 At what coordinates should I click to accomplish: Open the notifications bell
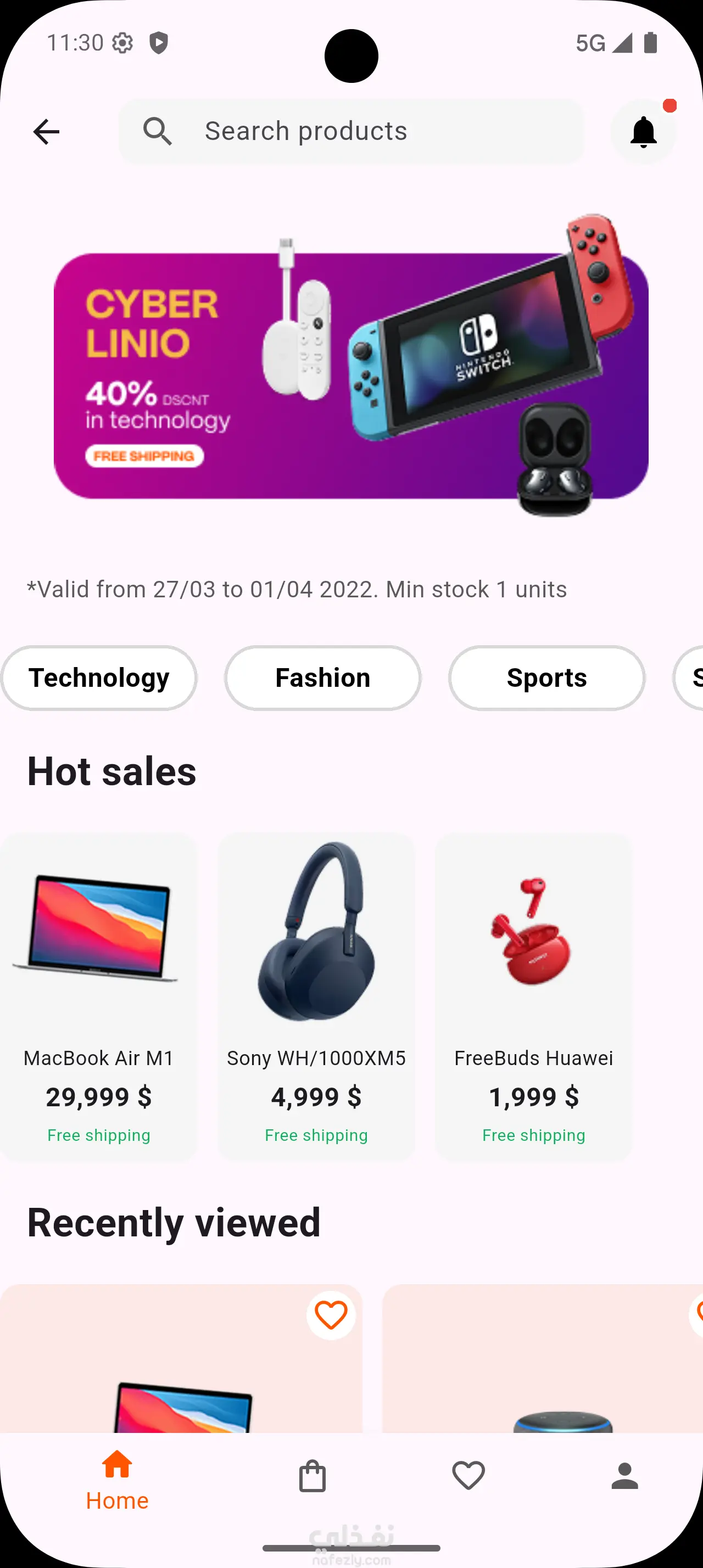[643, 131]
